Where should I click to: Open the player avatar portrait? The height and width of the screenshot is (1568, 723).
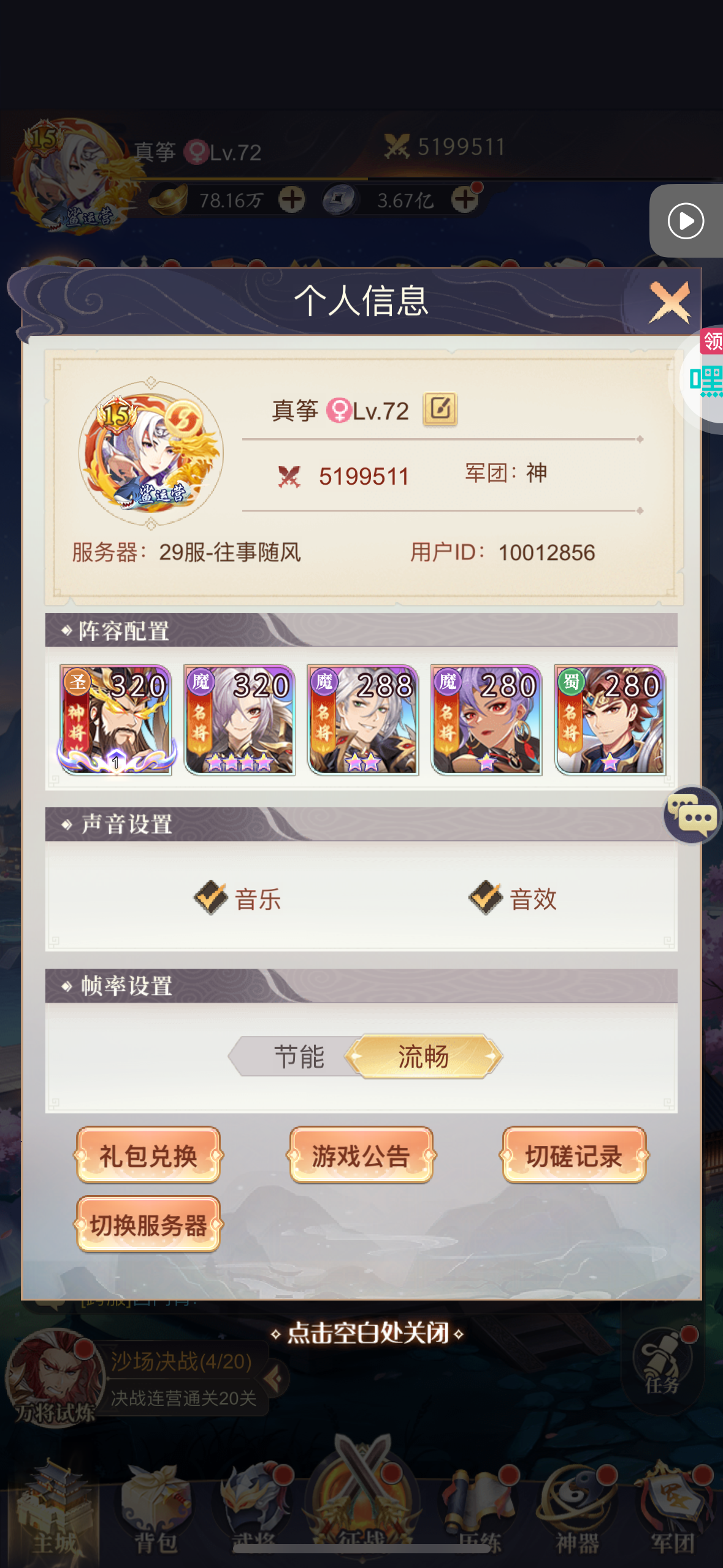click(151, 453)
